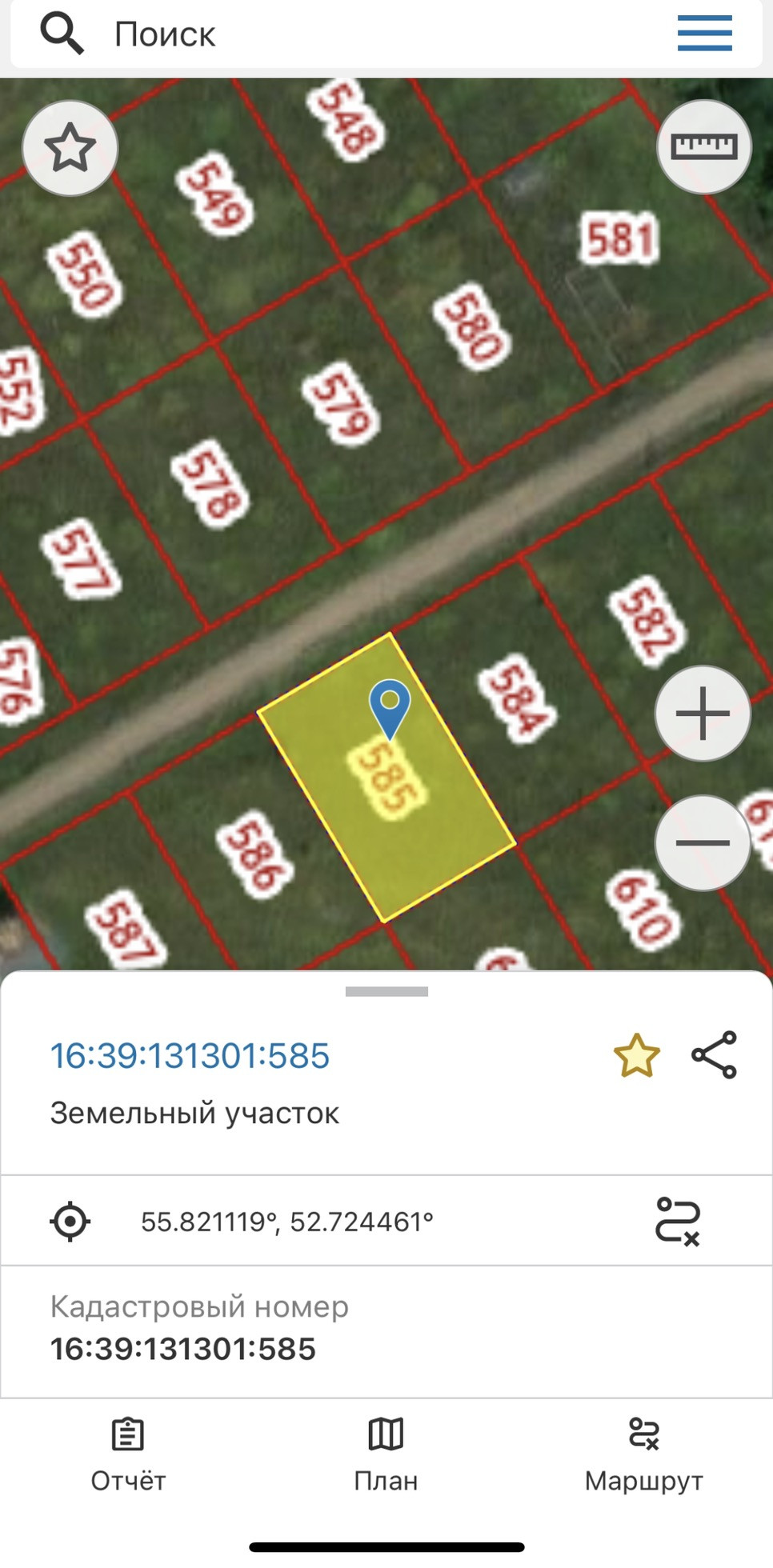This screenshot has width=773, height=1568.
Task: Open the hamburger menu
Action: point(704,34)
